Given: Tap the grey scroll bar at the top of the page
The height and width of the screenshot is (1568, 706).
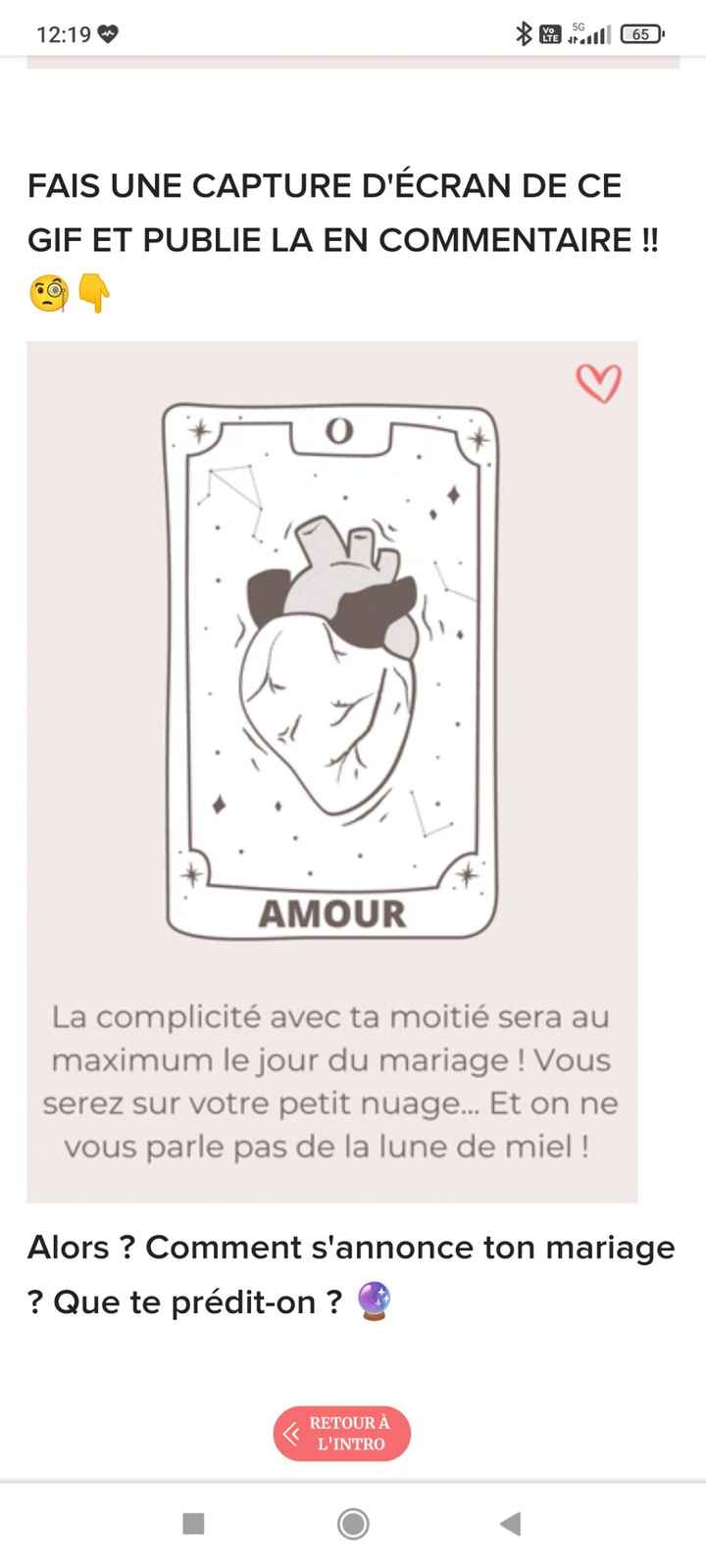Looking at the screenshot, I should point(353,65).
